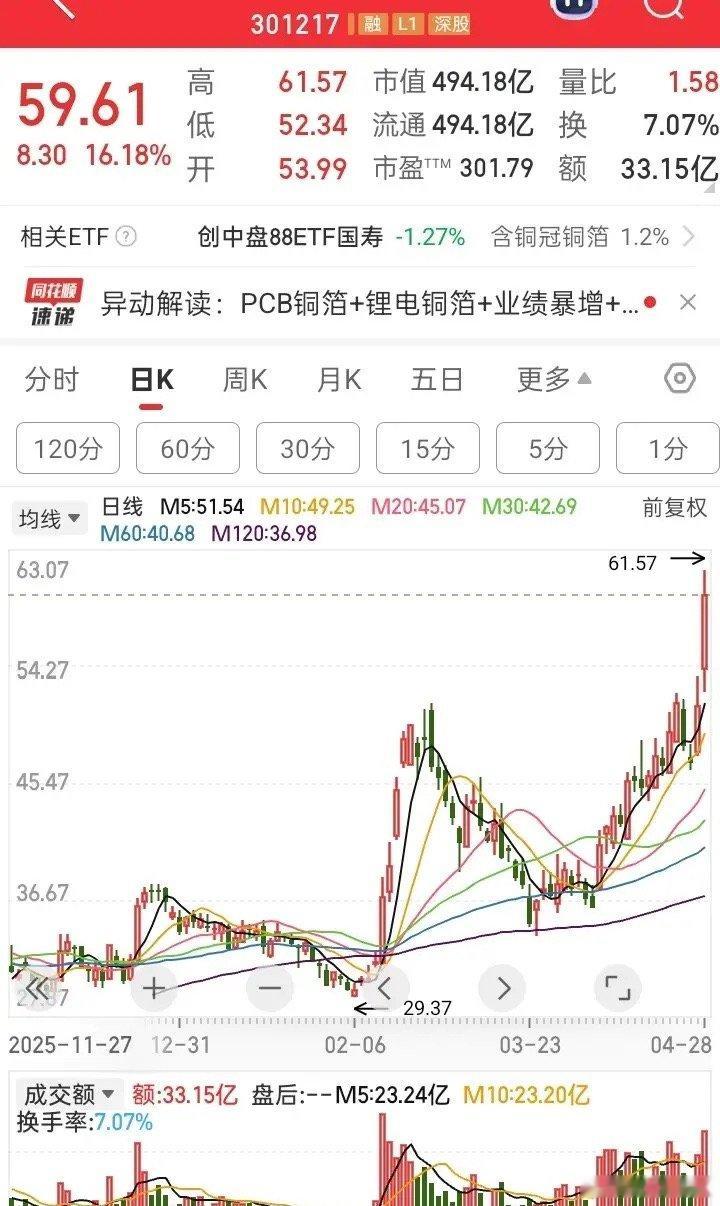720x1206 pixels.
Task: Switch to the 周K tab
Action: (243, 379)
